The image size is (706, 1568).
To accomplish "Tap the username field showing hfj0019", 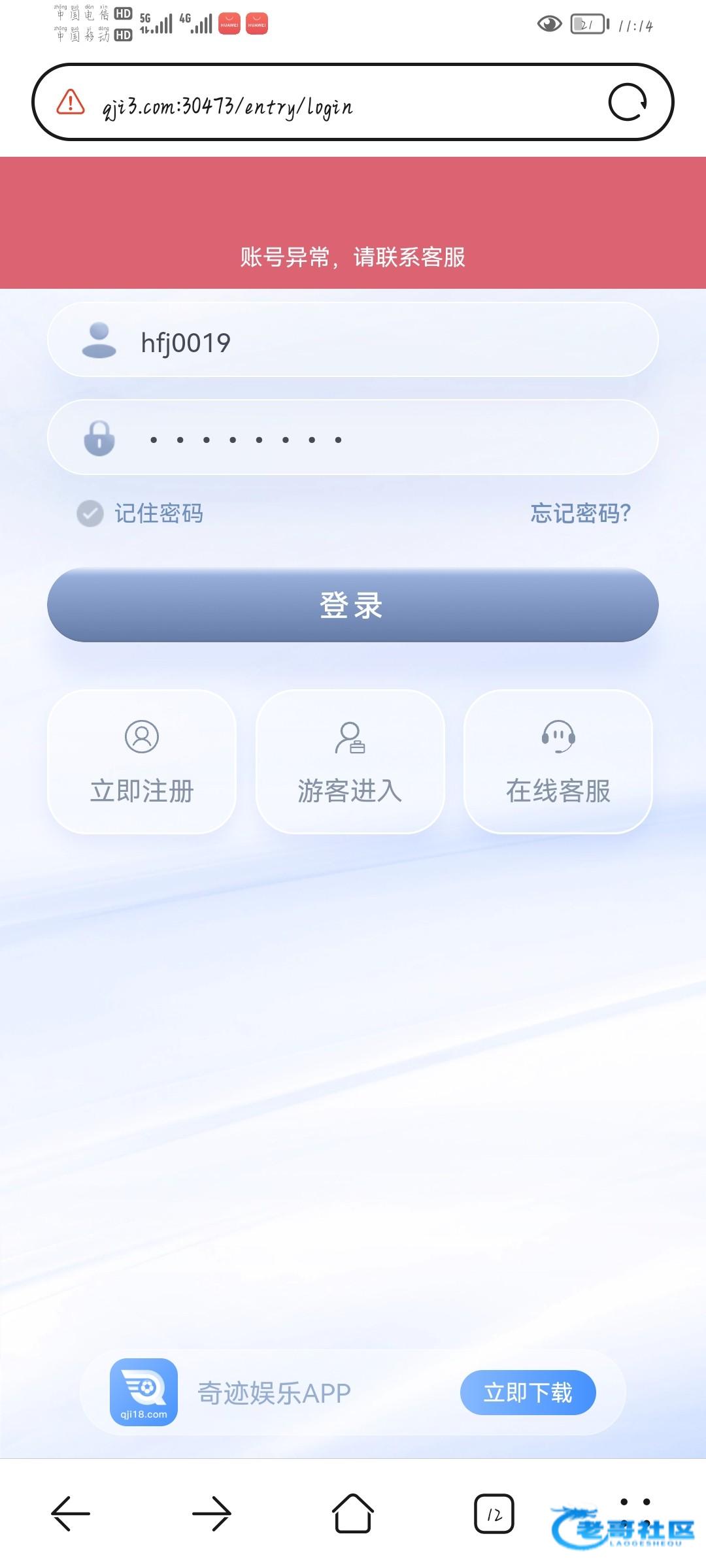I will [x=353, y=340].
